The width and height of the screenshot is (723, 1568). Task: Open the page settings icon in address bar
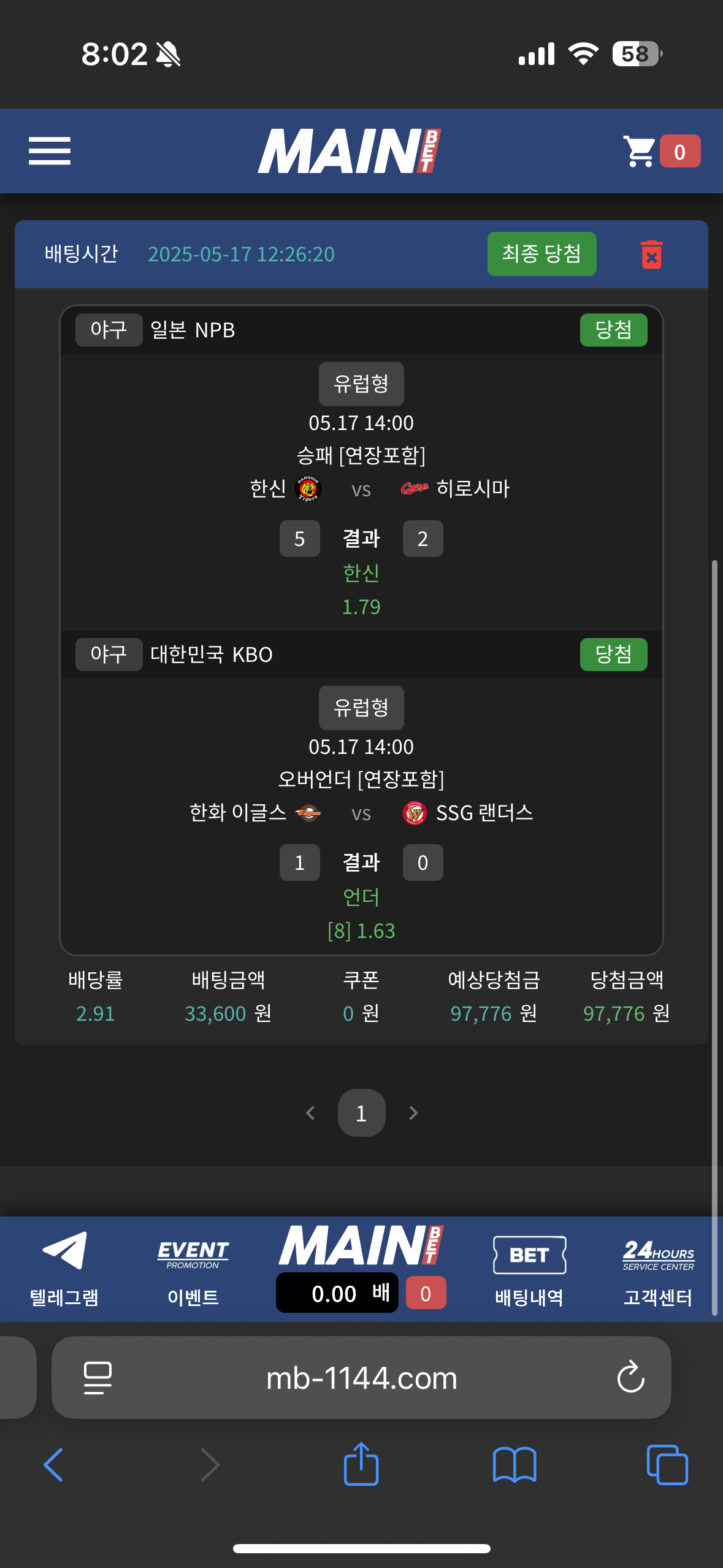(x=98, y=1378)
